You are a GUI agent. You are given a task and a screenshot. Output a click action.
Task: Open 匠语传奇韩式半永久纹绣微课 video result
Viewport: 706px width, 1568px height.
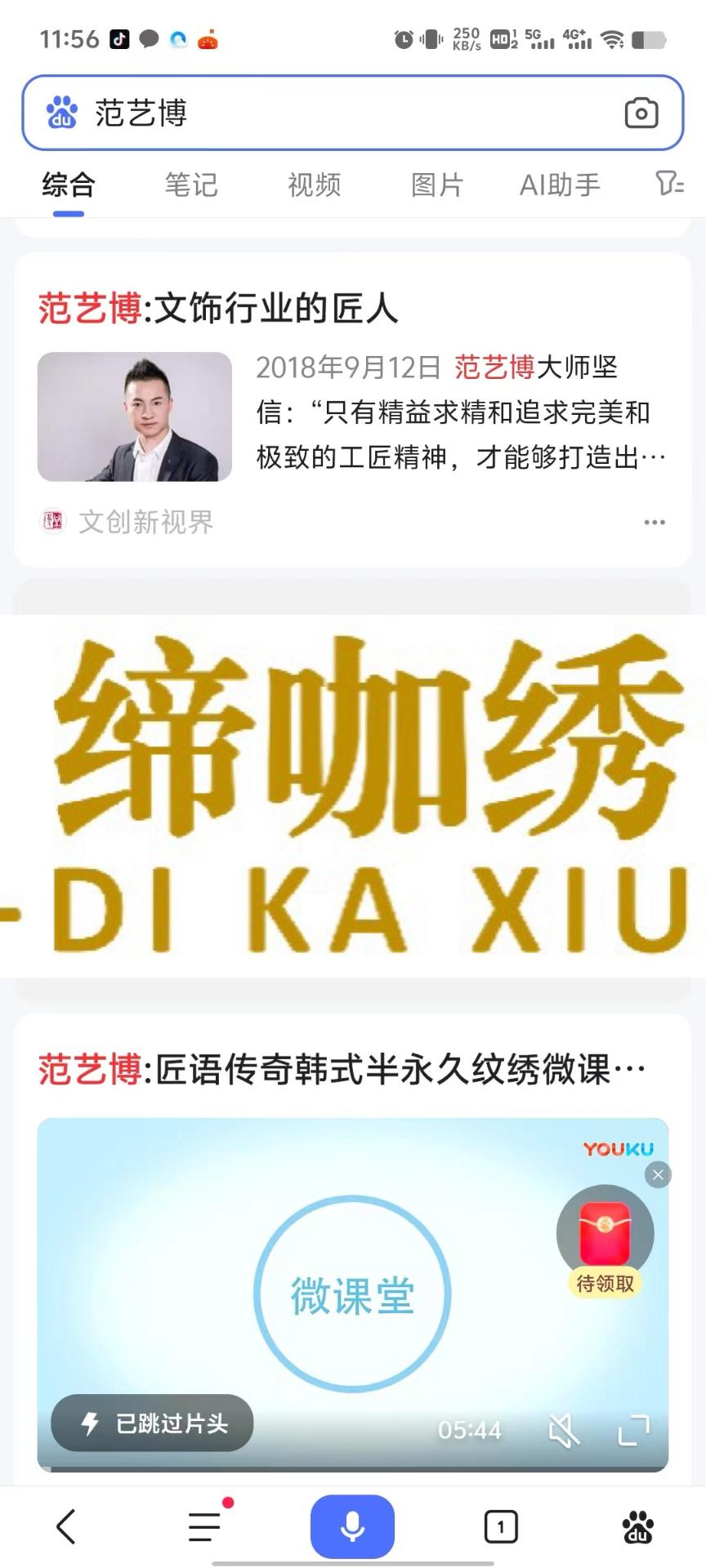(342, 1069)
